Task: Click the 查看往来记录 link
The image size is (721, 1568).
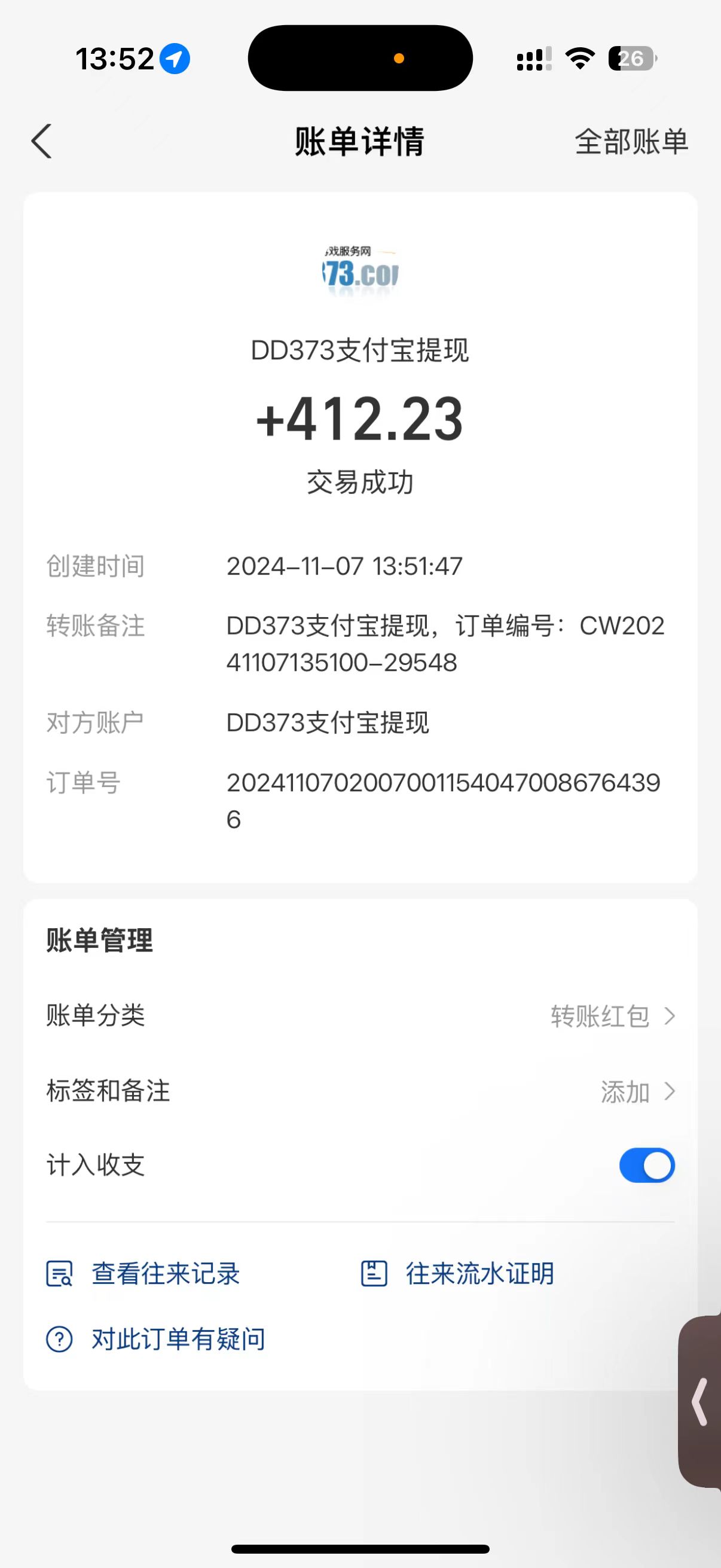Action: 164,1274
